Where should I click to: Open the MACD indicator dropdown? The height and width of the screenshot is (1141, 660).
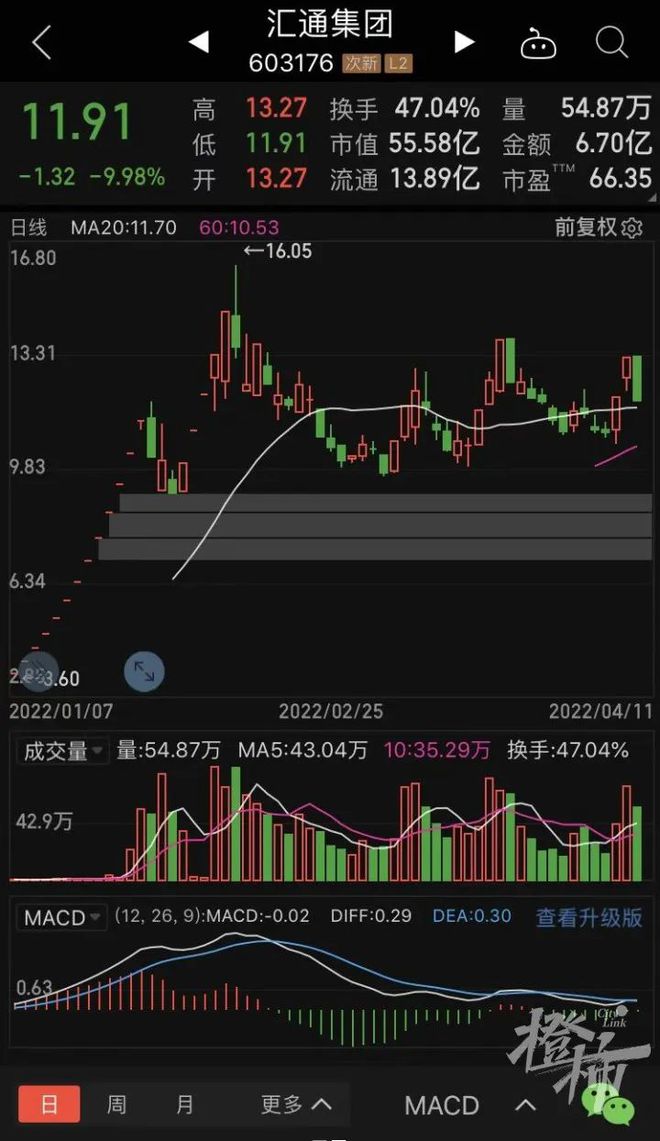[61, 917]
